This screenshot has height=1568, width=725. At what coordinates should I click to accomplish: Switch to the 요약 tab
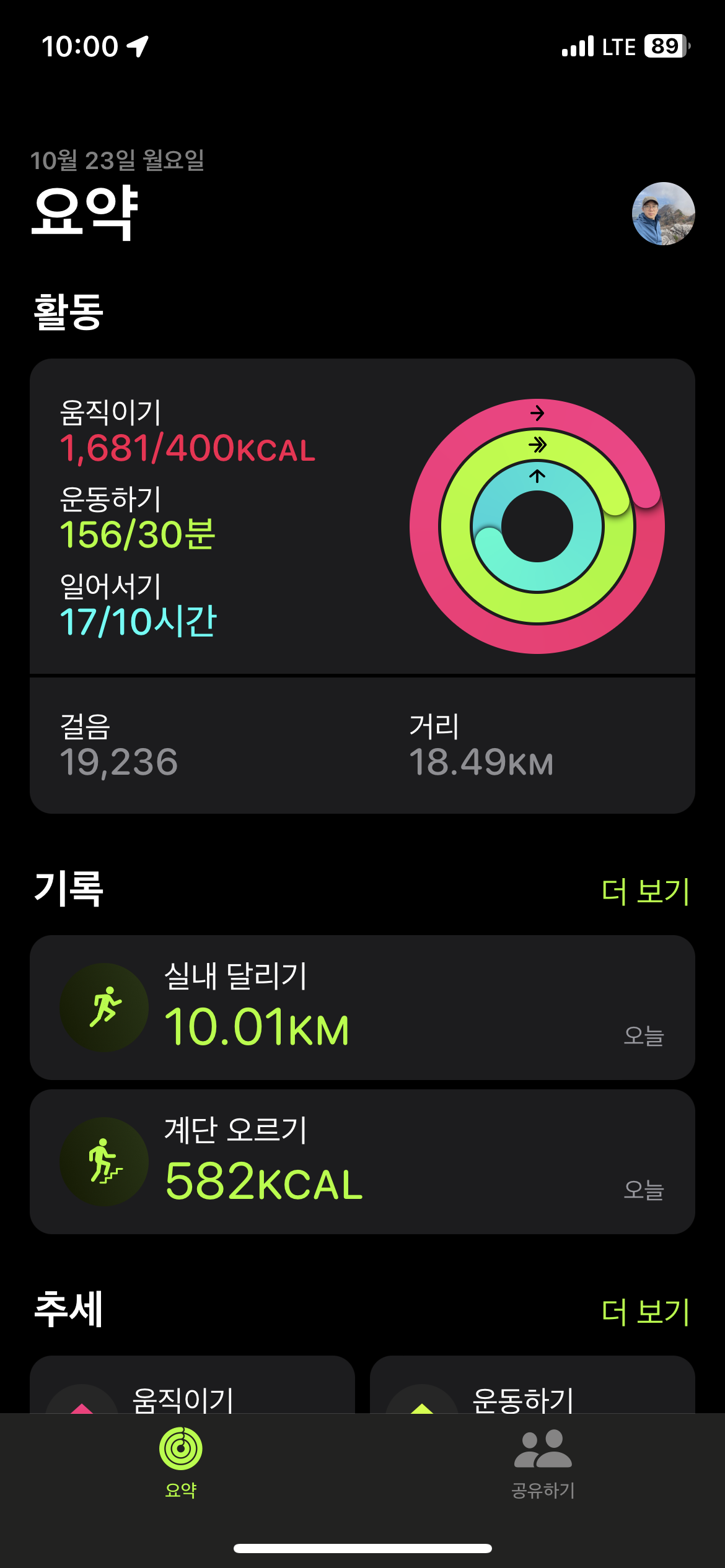181,1463
